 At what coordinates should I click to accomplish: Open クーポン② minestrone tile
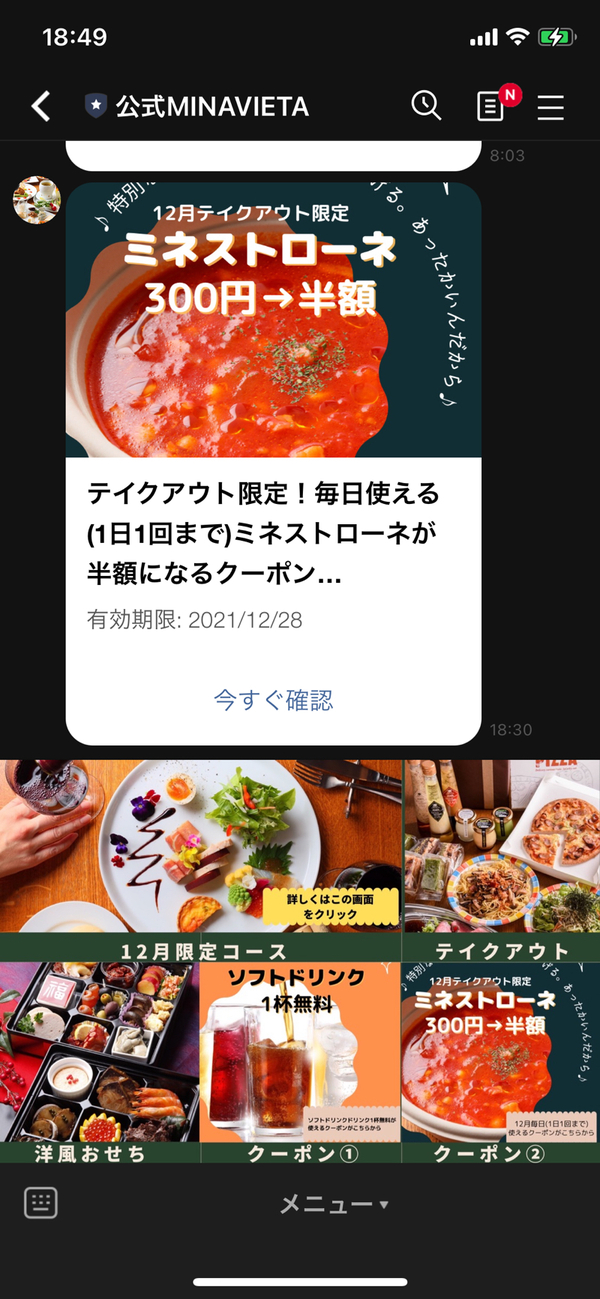[x=501, y=1060]
